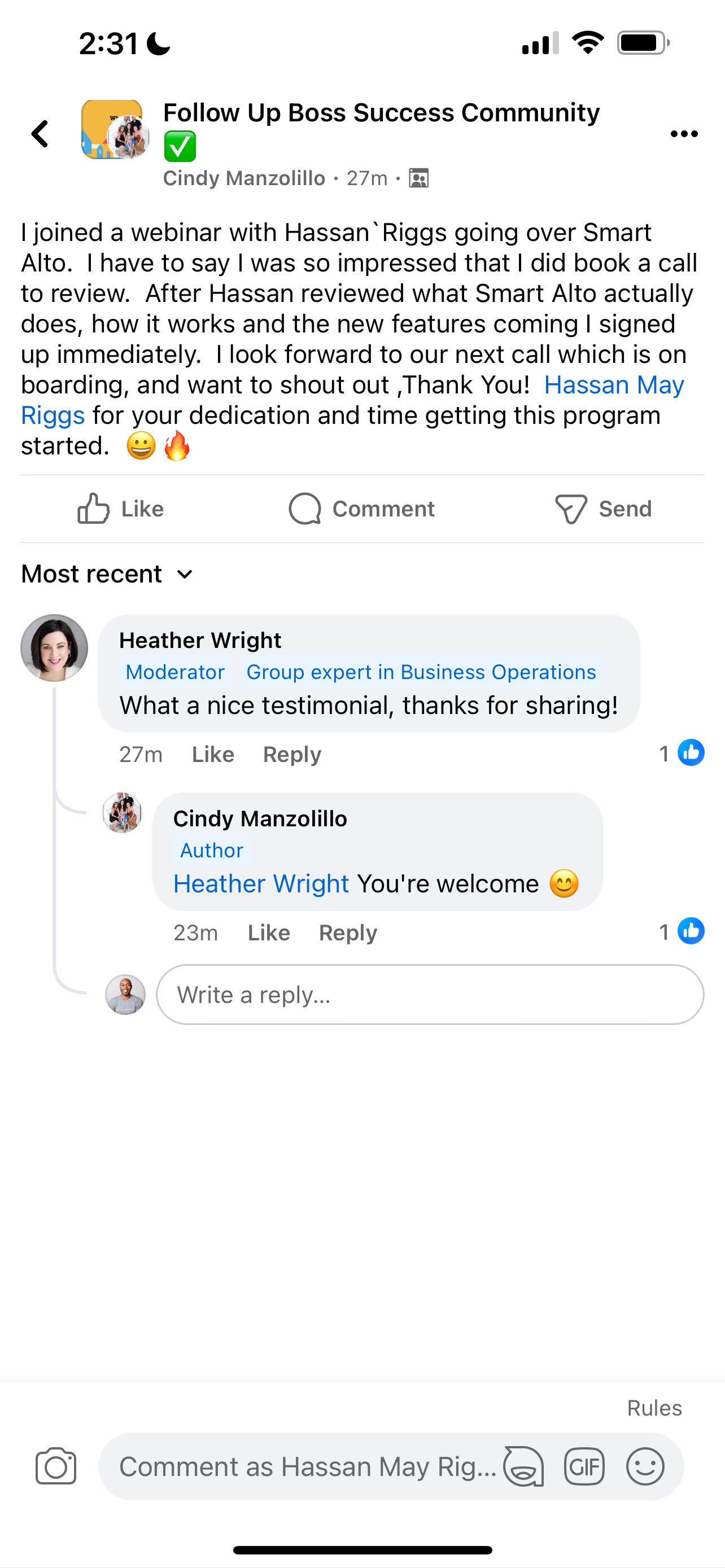The width and height of the screenshot is (725, 1568).
Task: Open the GIF picker
Action: (584, 1466)
